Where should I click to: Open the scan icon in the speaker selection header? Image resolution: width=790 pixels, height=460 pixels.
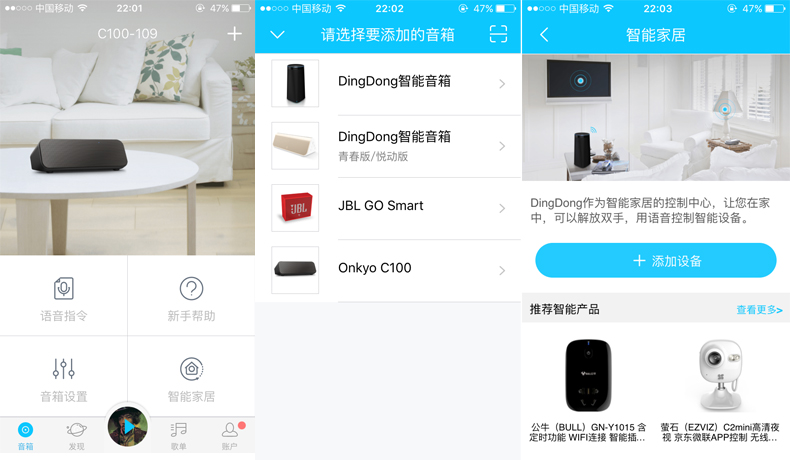(x=498, y=35)
